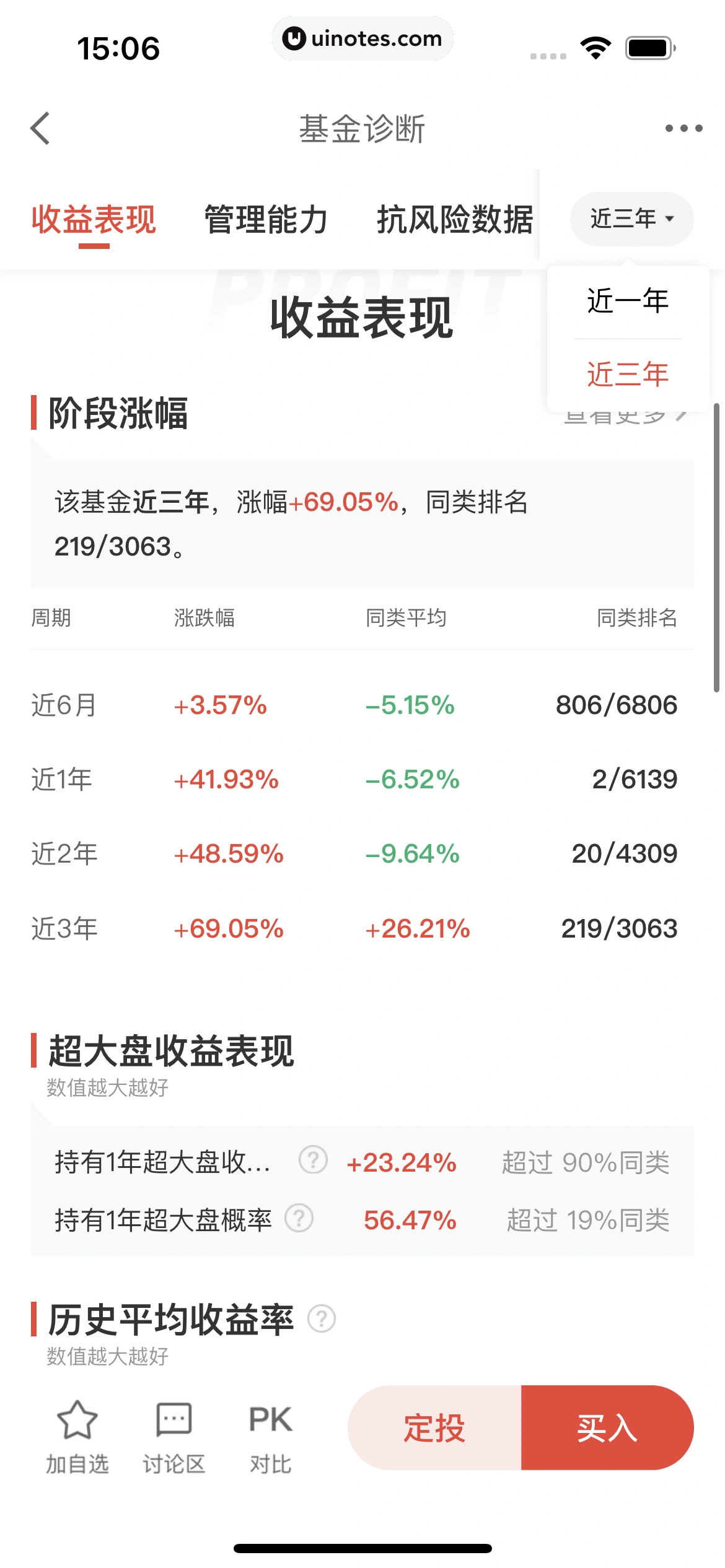Keep 收益表现 tab active by tapping it

point(93,220)
